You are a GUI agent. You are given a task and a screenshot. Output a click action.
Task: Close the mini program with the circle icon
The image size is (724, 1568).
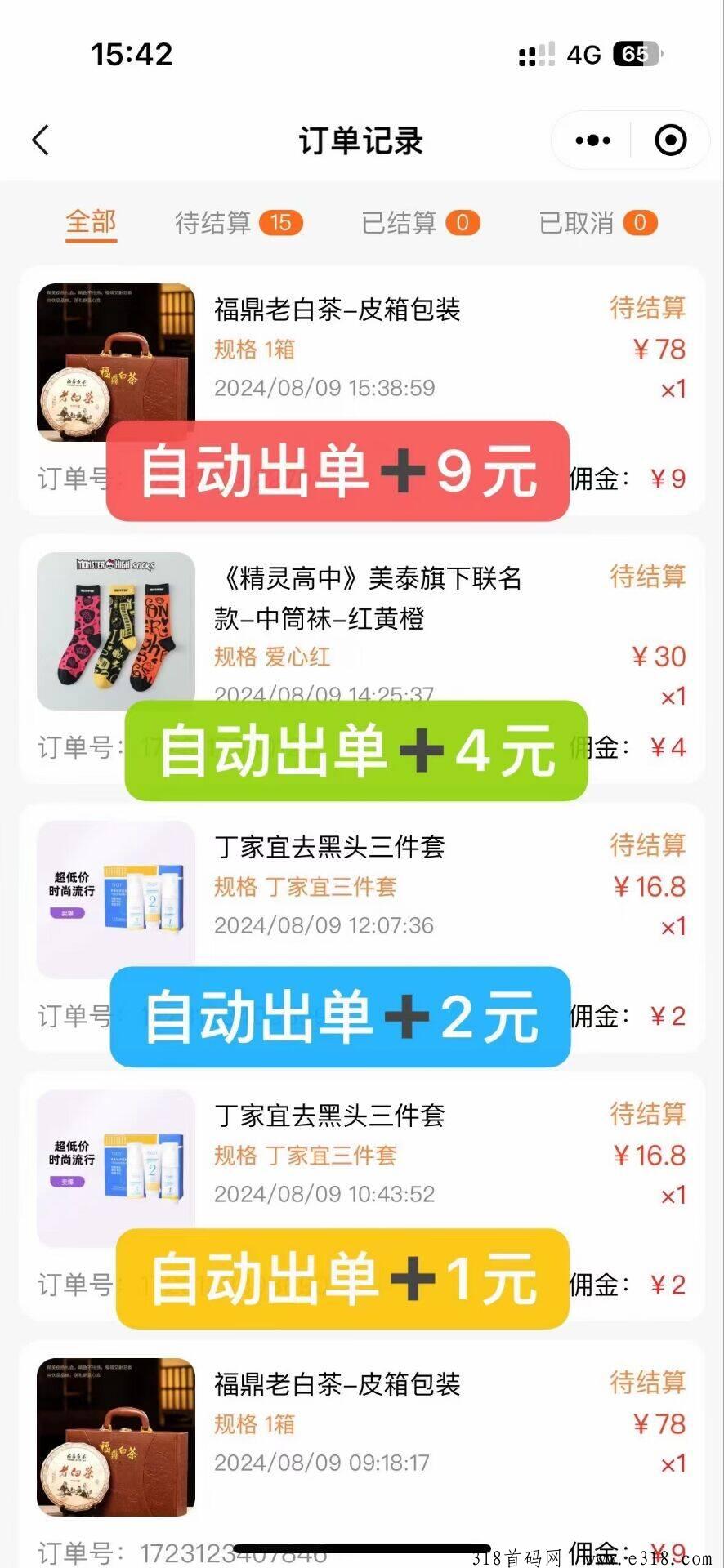[670, 140]
